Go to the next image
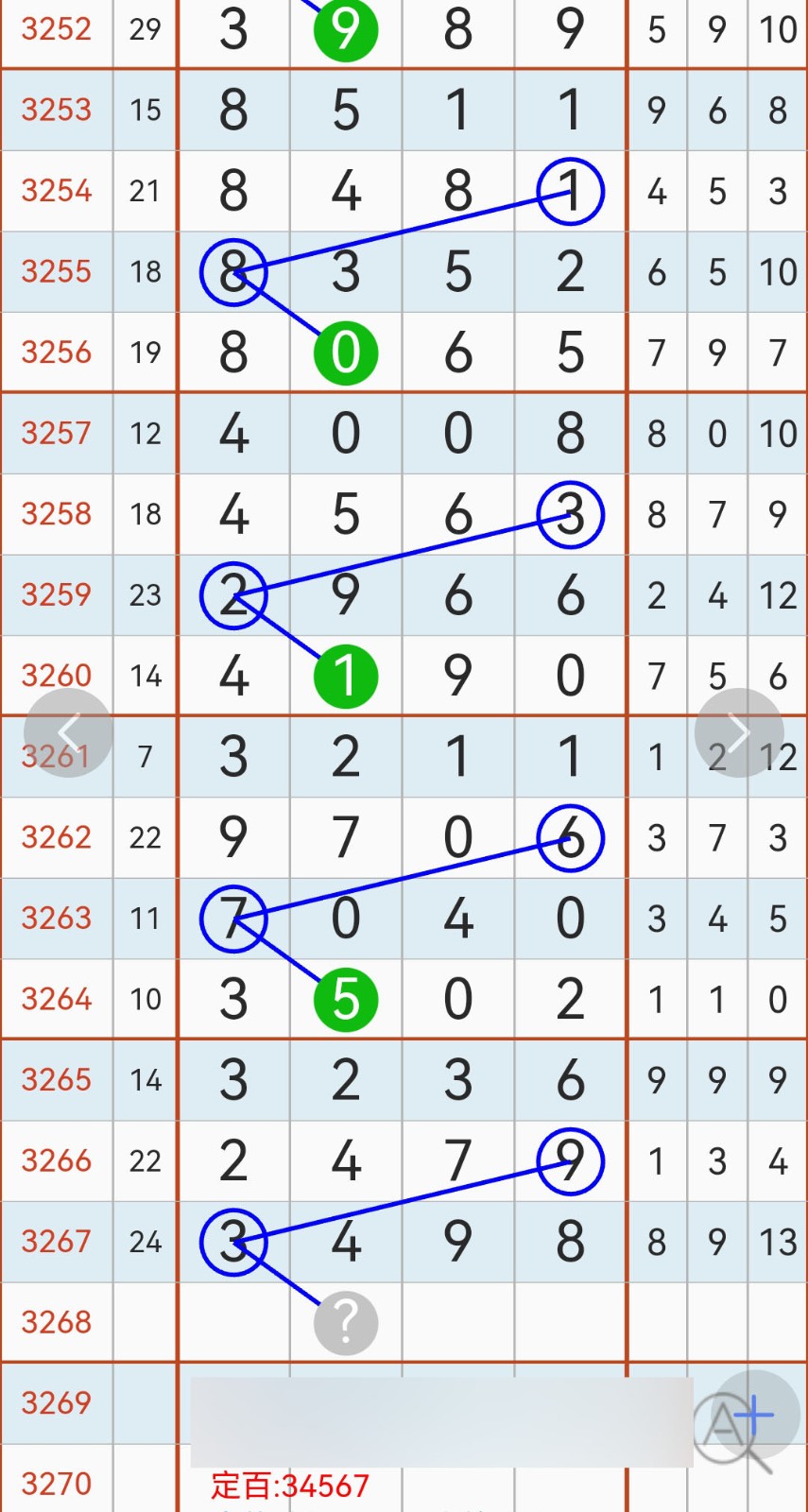Screen dimensions: 808x1512 click(x=739, y=732)
